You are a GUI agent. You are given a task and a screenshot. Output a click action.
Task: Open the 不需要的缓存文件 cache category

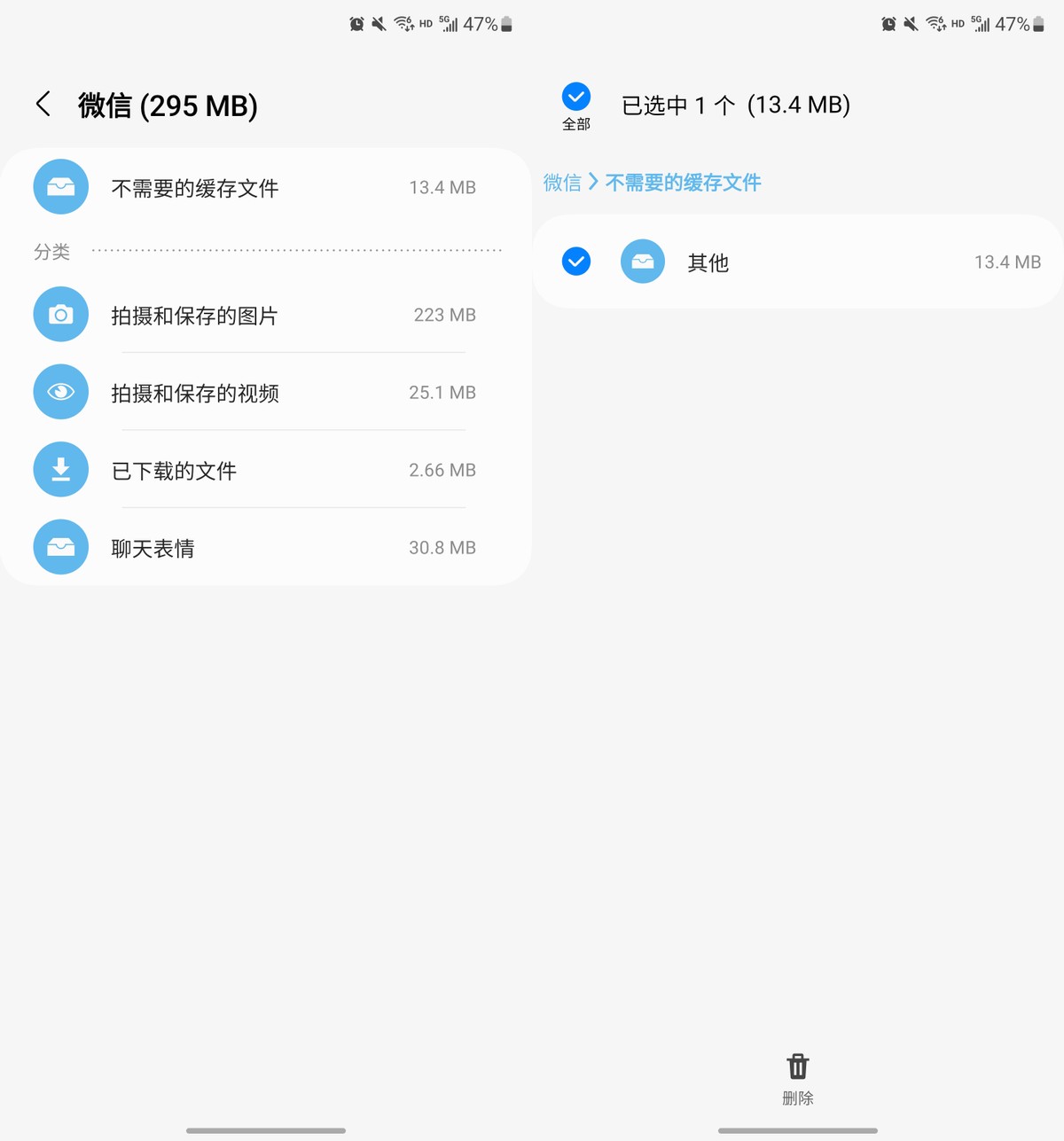click(195, 187)
